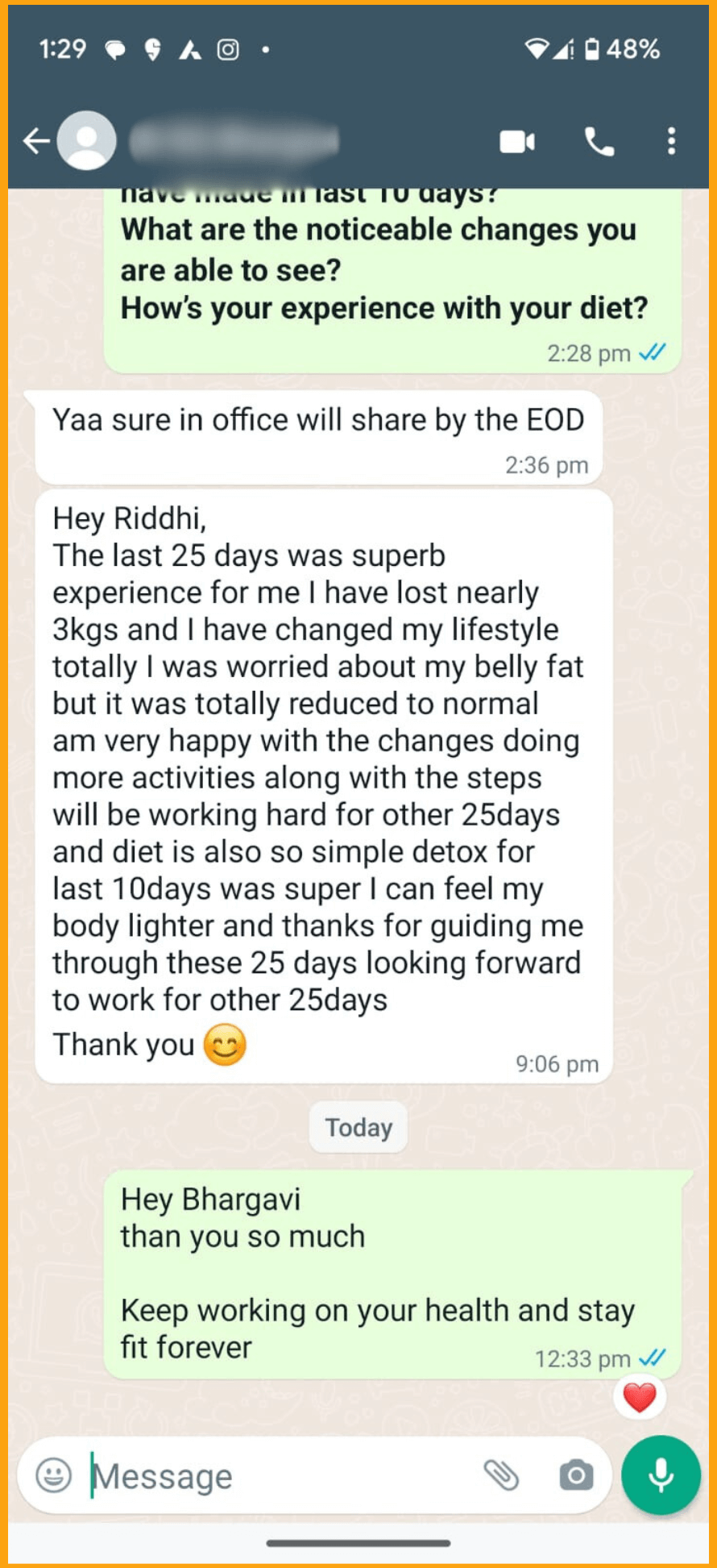Open the camera from the message bar
The image size is (717, 1568).
click(576, 1475)
